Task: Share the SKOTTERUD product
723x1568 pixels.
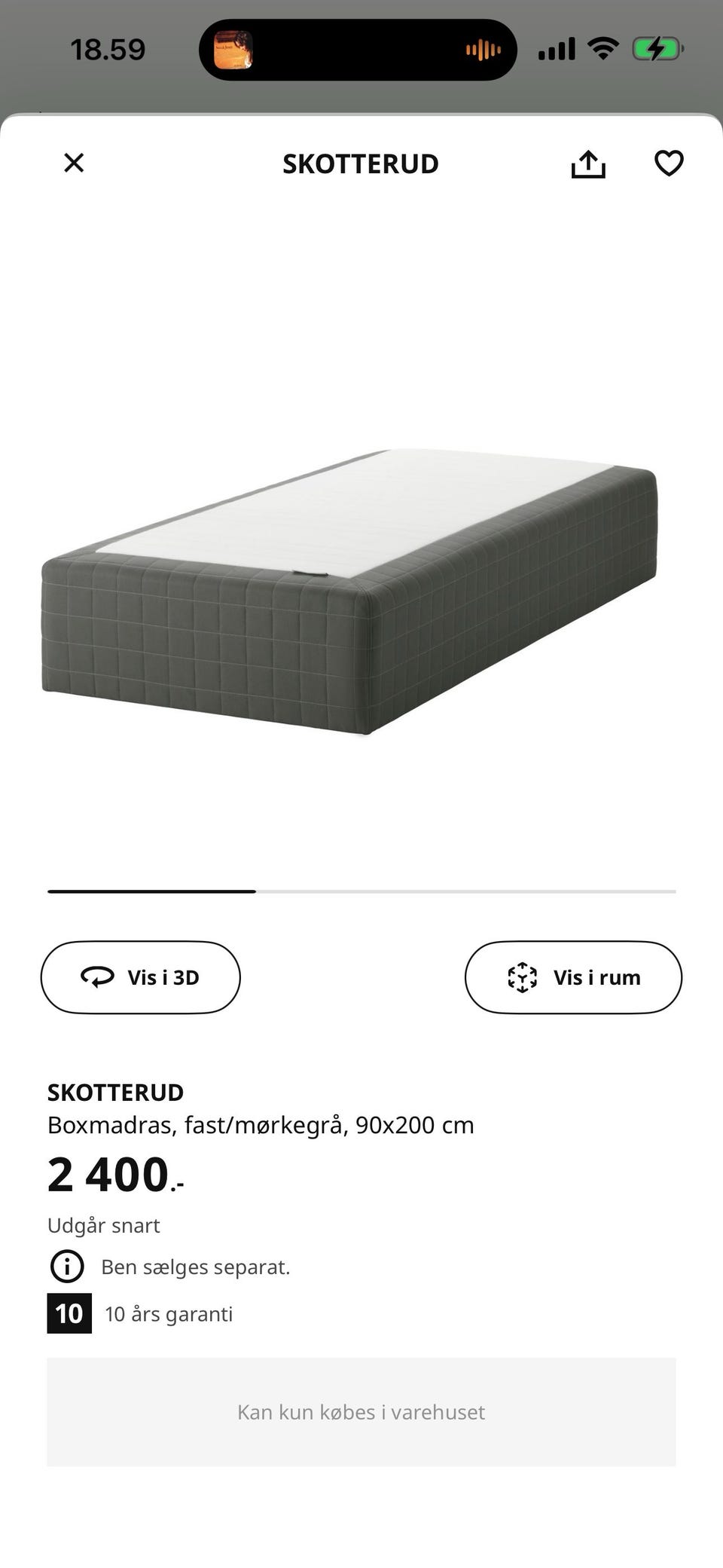Action: [588, 164]
